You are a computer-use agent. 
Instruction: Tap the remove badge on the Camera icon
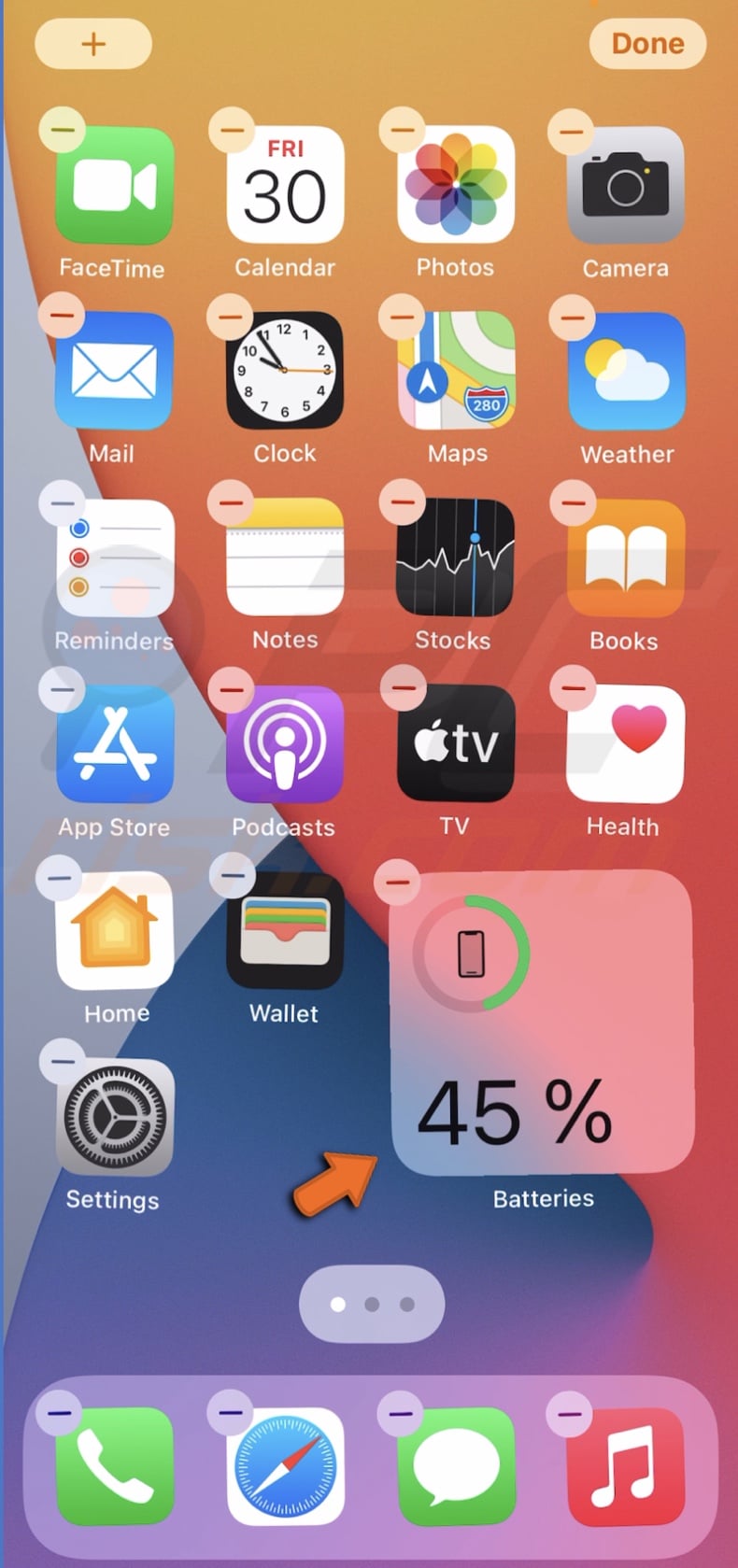coord(571,133)
